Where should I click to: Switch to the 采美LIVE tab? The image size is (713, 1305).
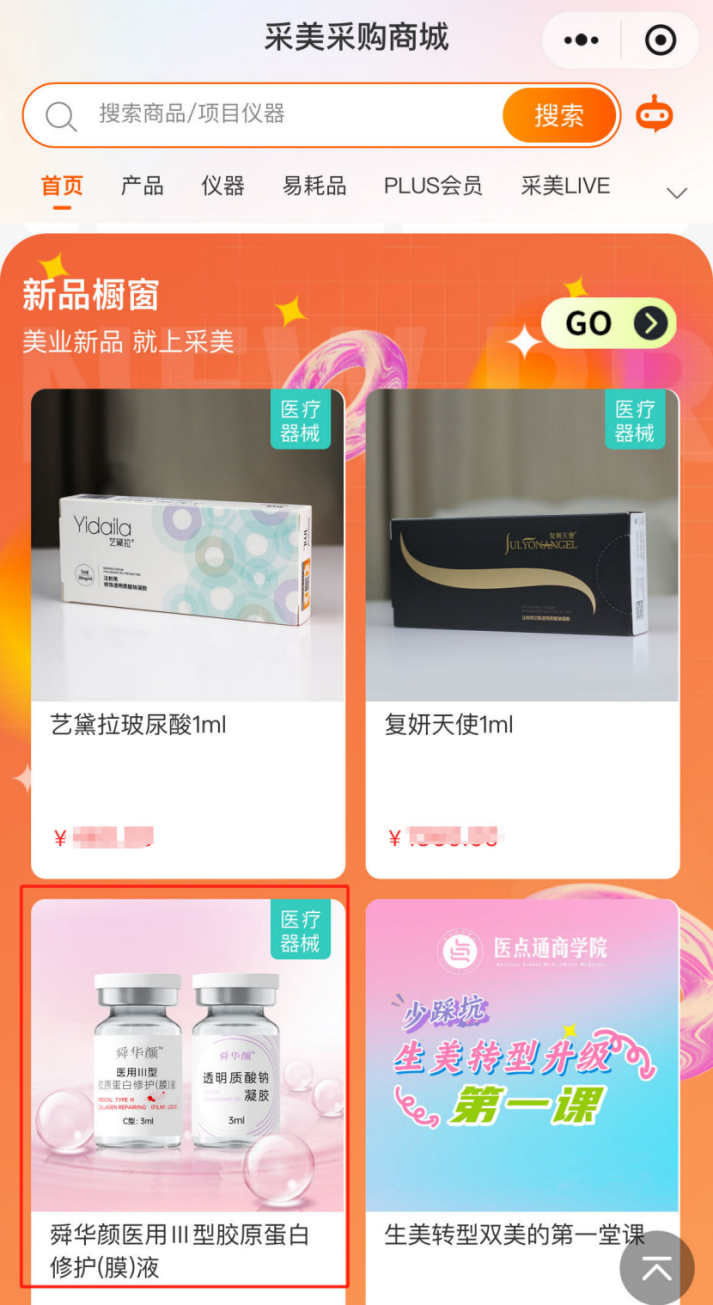(565, 186)
